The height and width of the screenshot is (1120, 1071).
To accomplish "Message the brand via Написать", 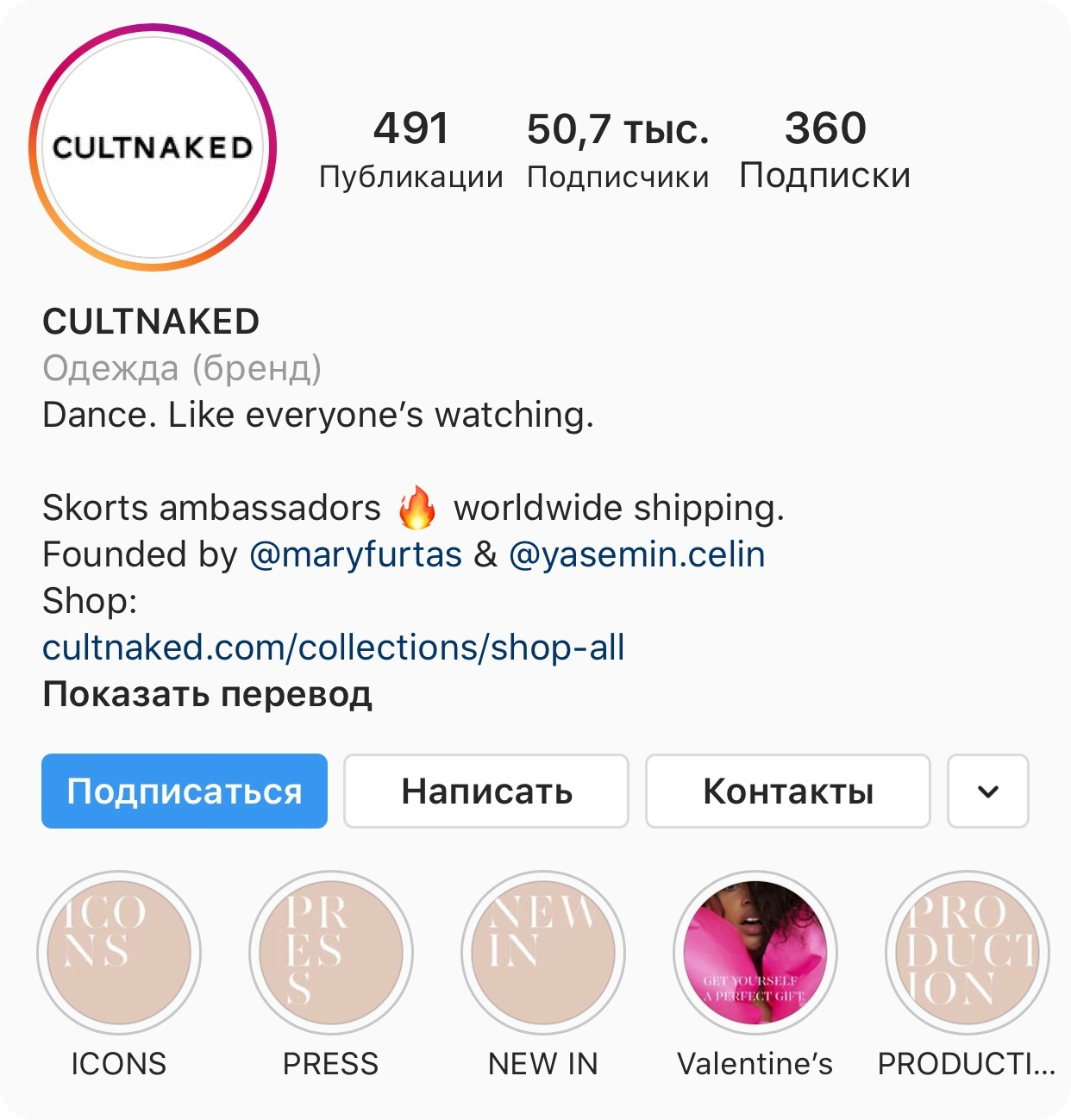I will [x=486, y=792].
